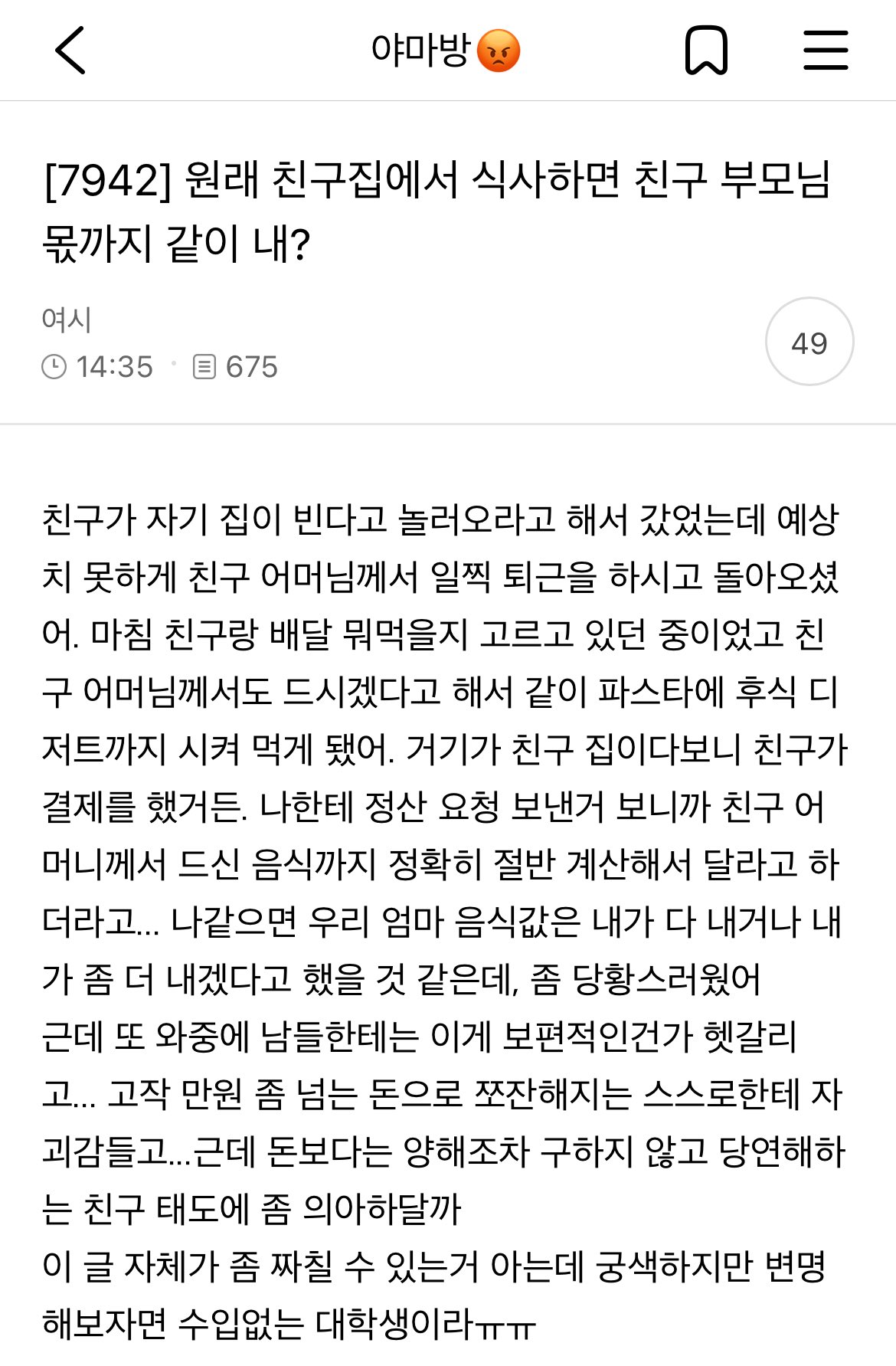Tap the document icon beside the view count
Screen dimensions: 896x1366
[x=204, y=364]
